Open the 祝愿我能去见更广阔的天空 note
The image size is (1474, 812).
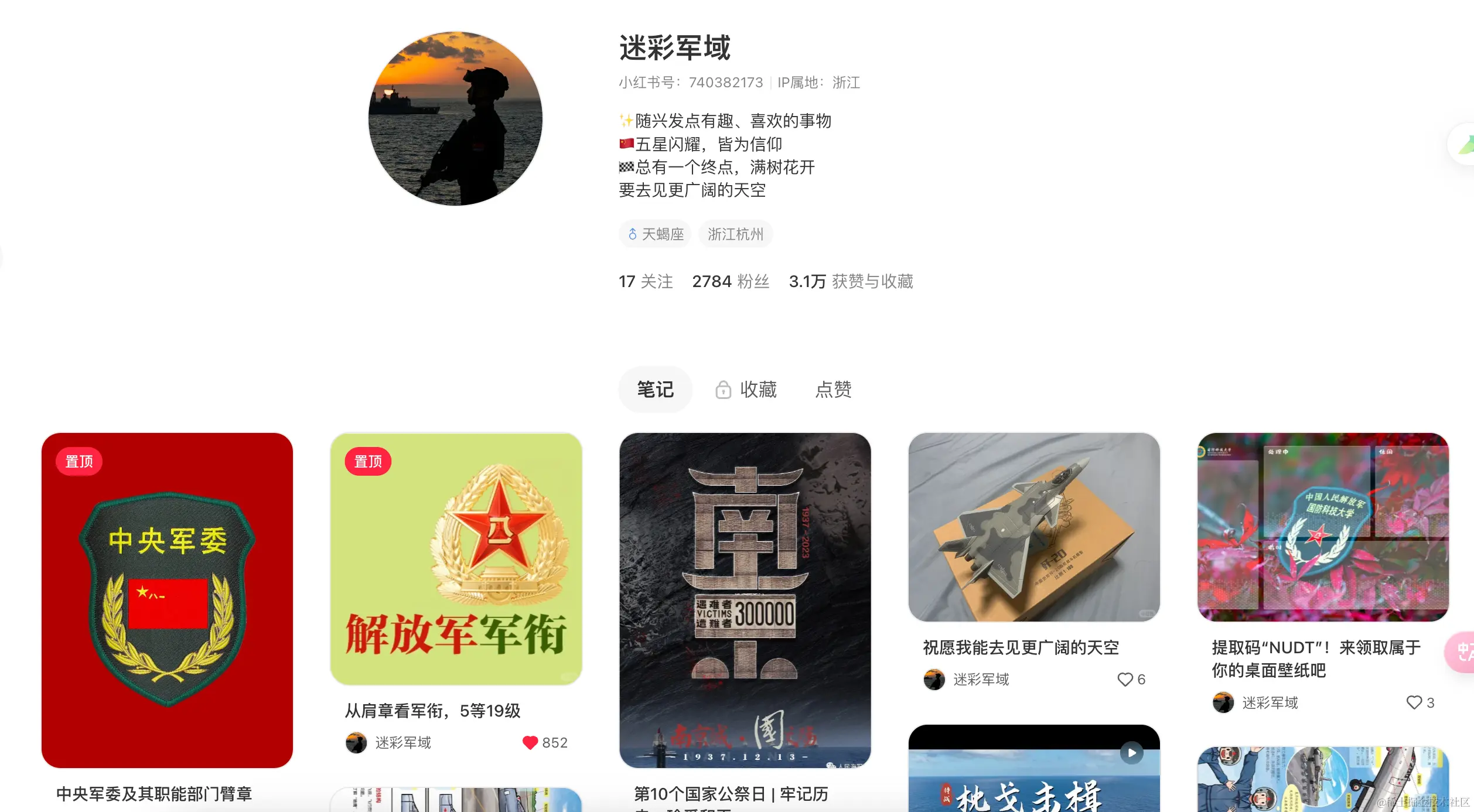pyautogui.click(x=1033, y=527)
